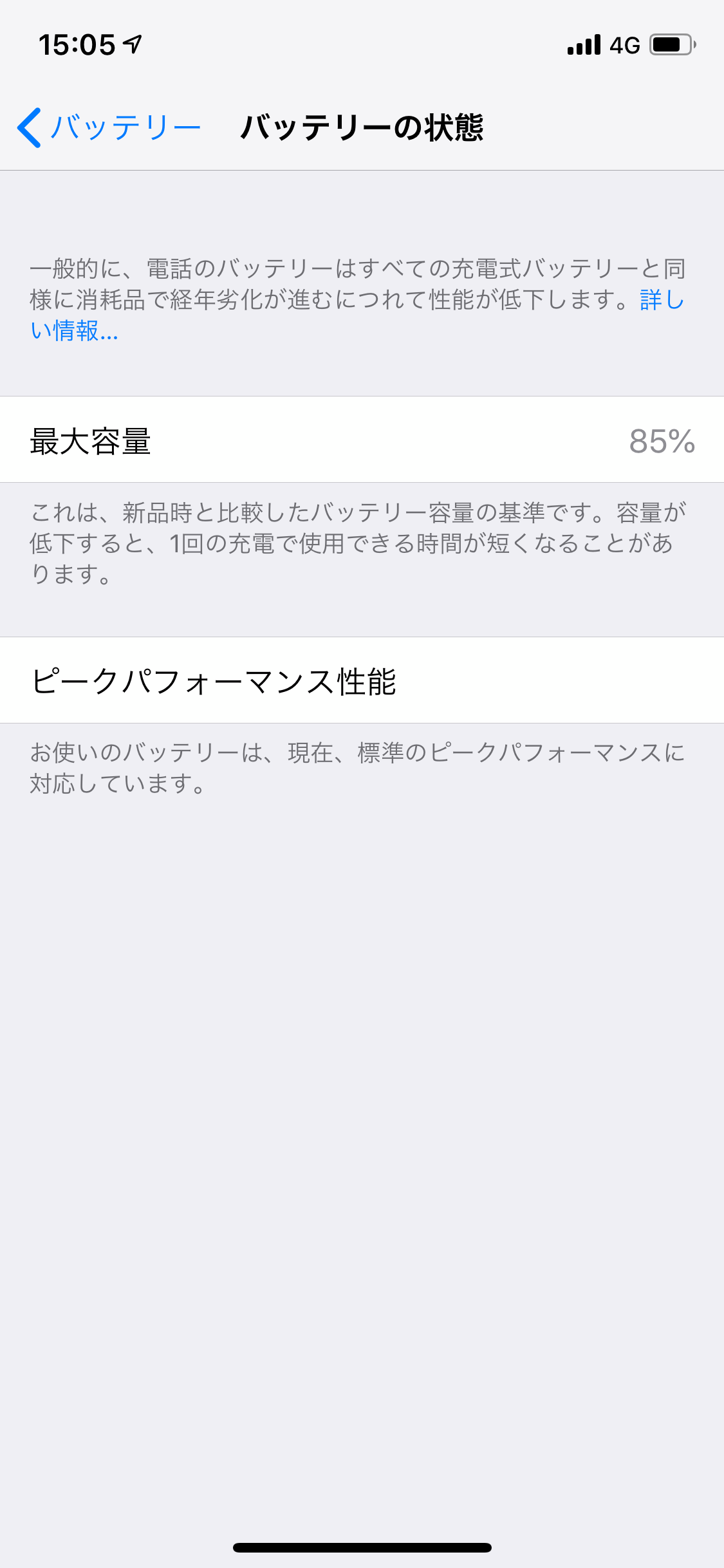Tap the capacity explanation paragraph
This screenshot has width=724, height=1568.
360,543
